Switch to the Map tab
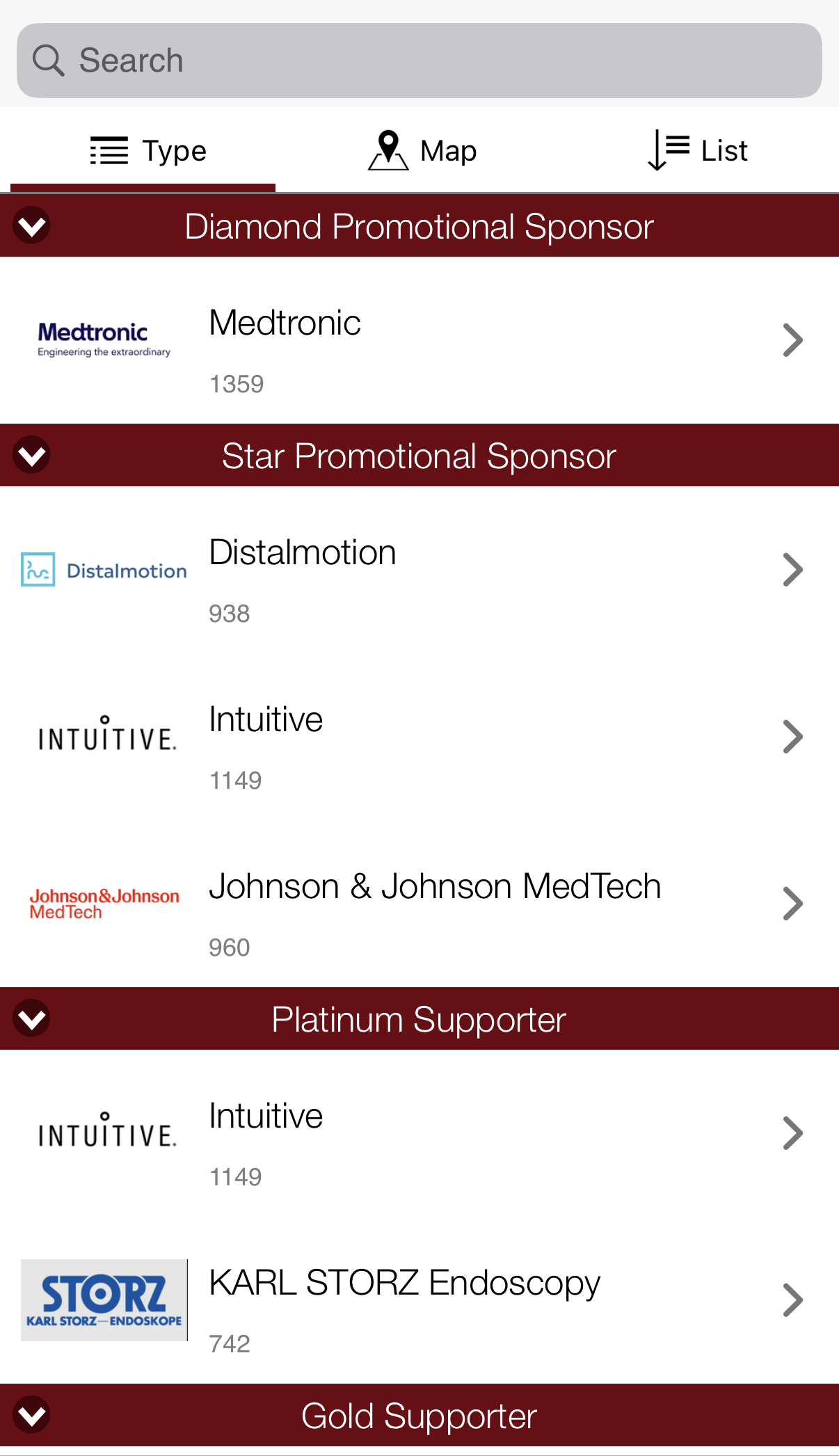Viewport: 839px width, 1456px height. click(x=422, y=150)
